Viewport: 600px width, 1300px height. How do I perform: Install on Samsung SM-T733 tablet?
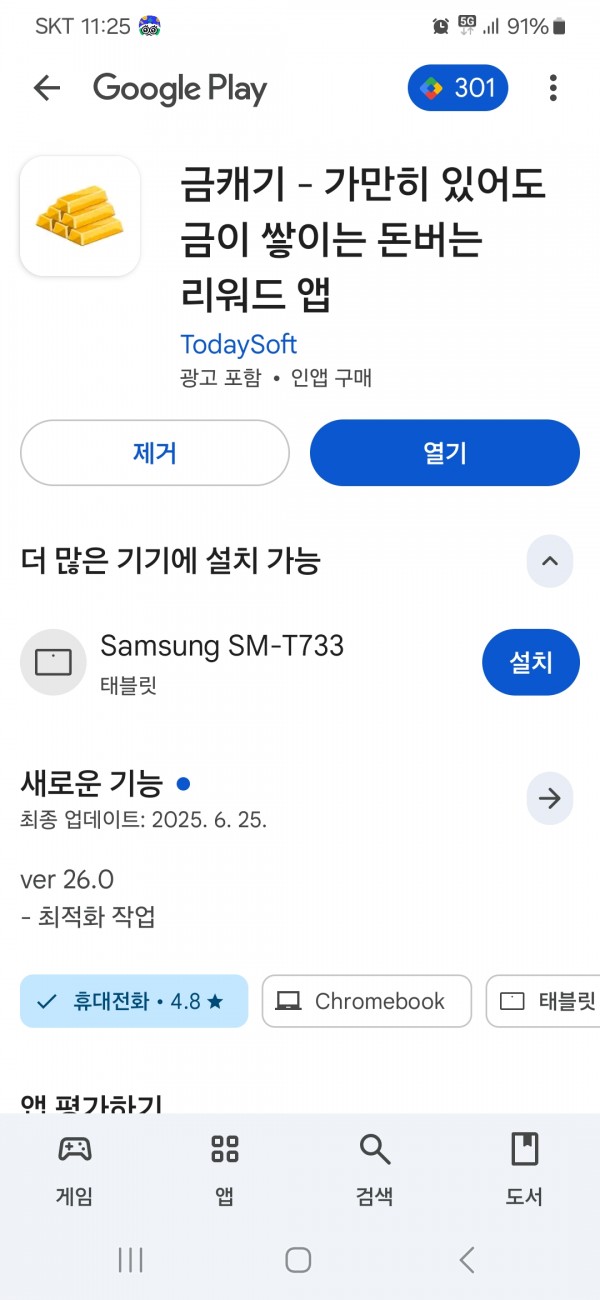click(531, 662)
